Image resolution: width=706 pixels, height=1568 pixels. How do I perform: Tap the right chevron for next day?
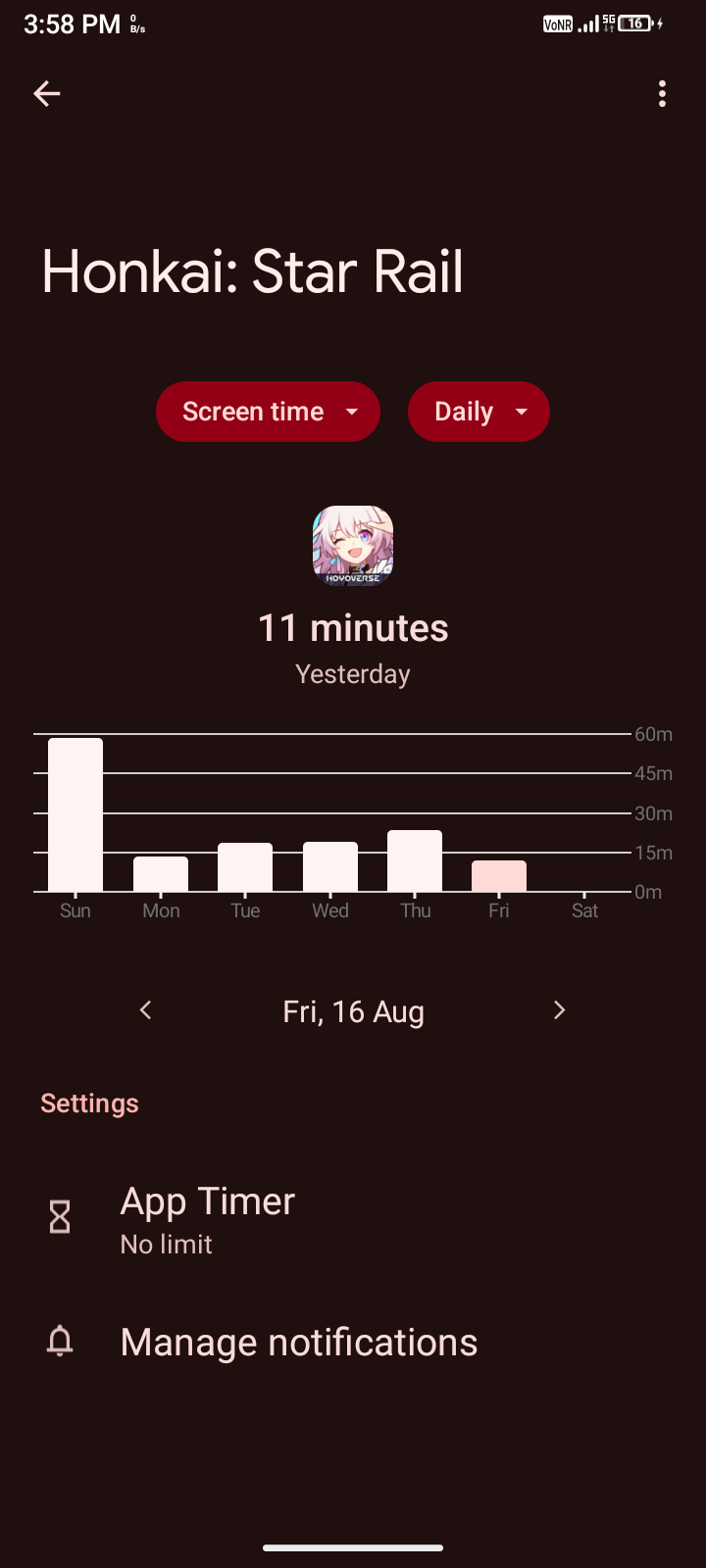pyautogui.click(x=559, y=1010)
